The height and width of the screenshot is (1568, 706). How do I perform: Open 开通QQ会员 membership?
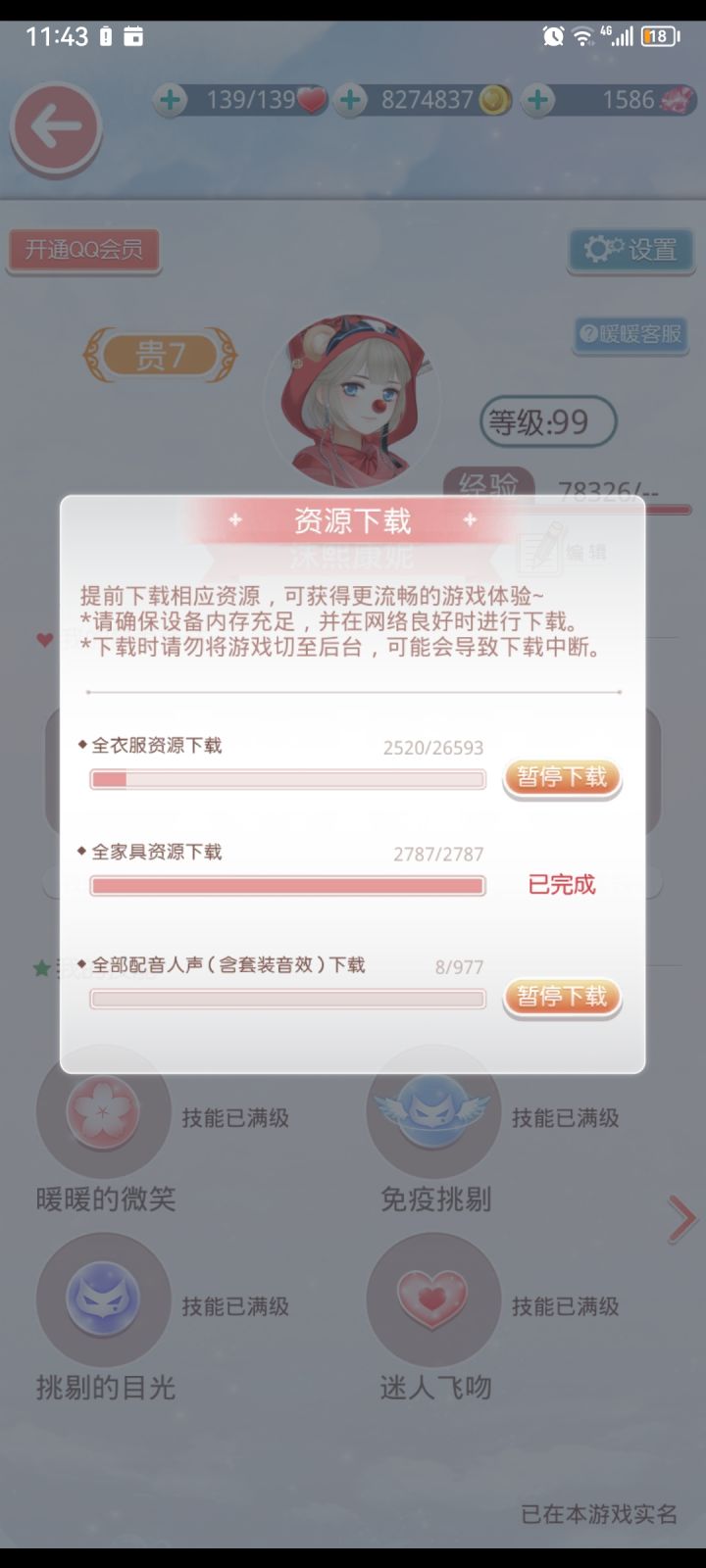[83, 251]
